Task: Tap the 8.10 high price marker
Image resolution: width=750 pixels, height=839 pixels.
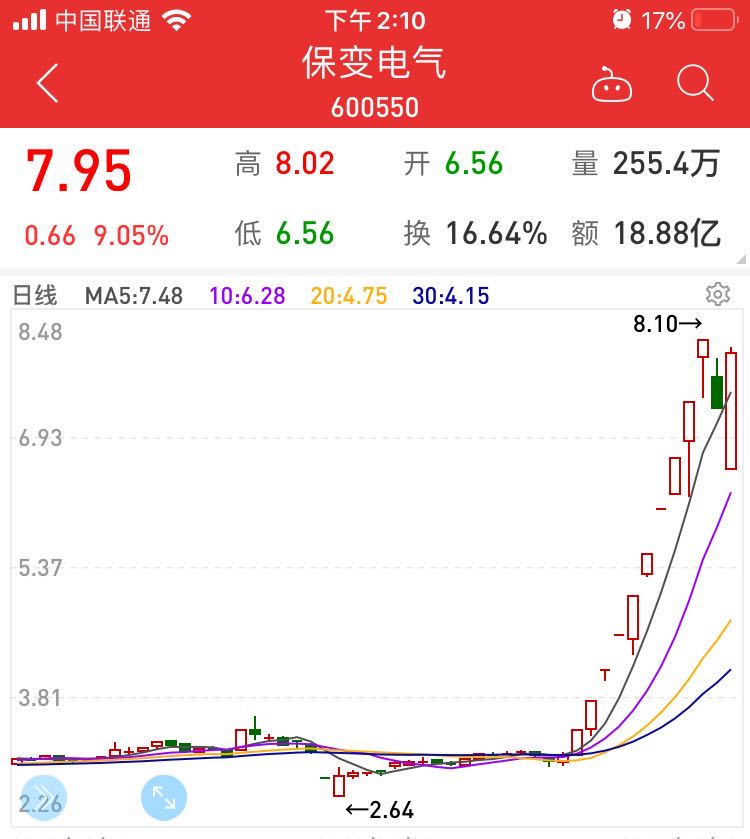Action: (x=660, y=324)
